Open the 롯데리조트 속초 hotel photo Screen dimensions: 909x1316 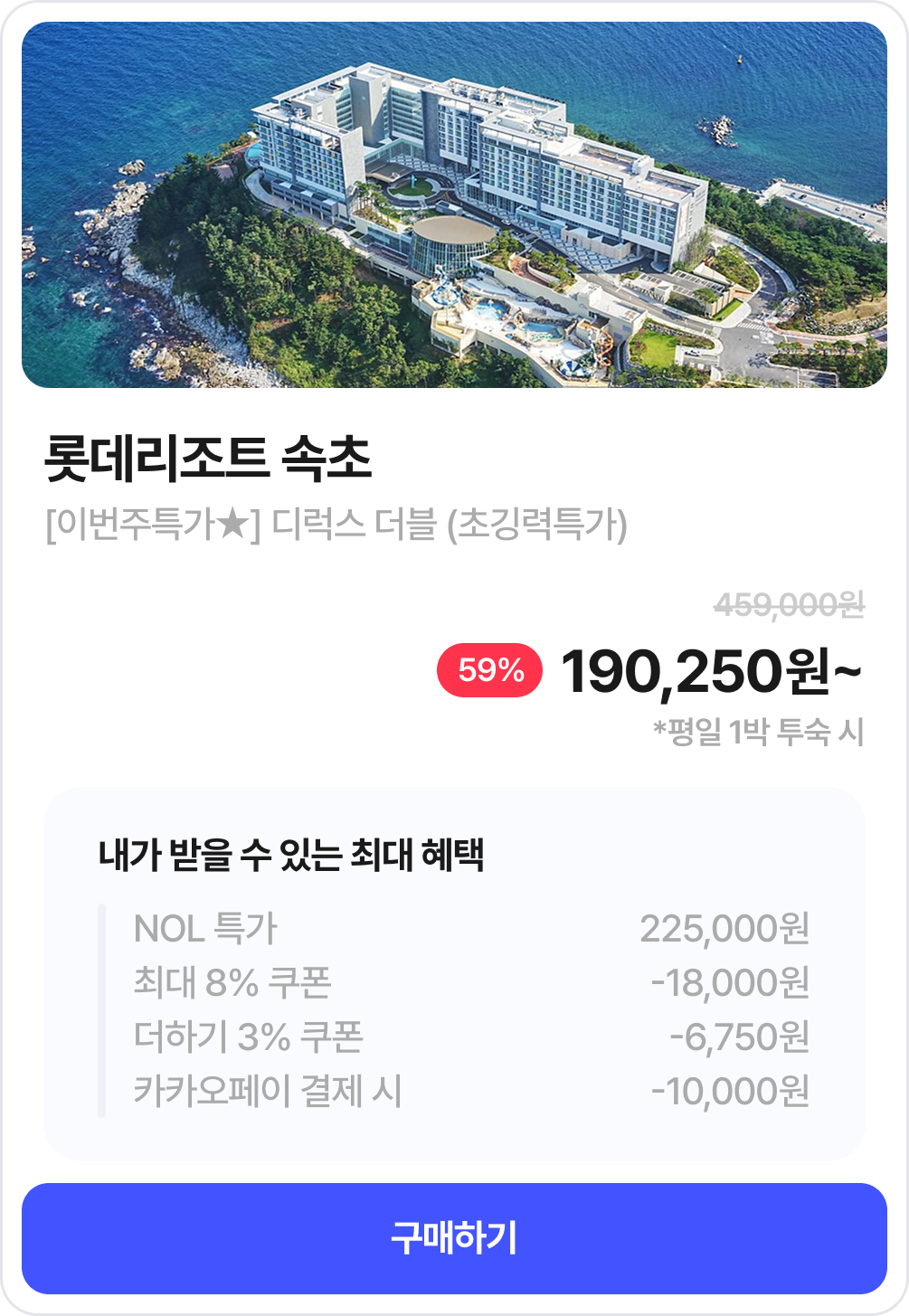pyautogui.click(x=454, y=205)
